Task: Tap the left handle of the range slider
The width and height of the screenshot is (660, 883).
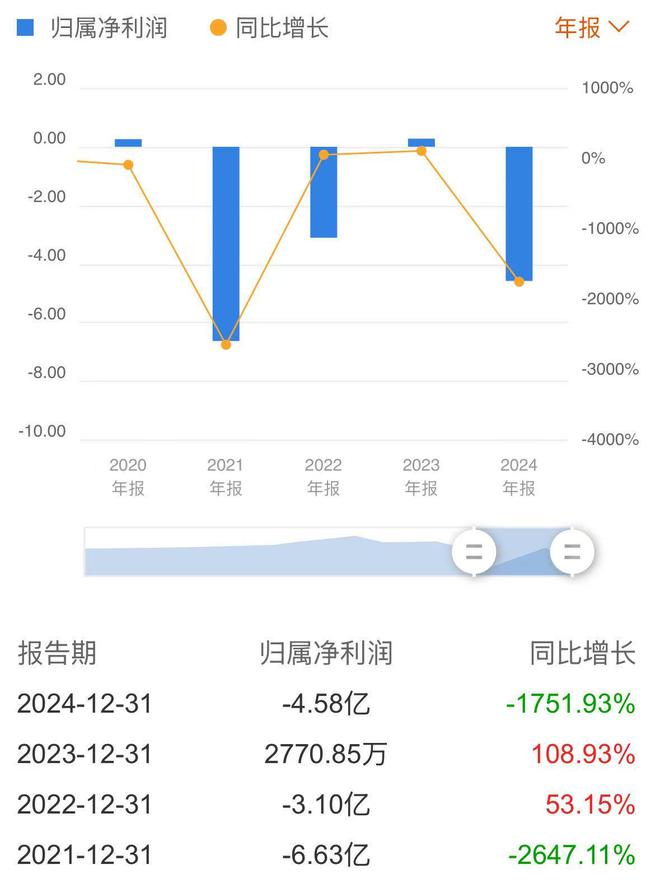Action: [474, 551]
